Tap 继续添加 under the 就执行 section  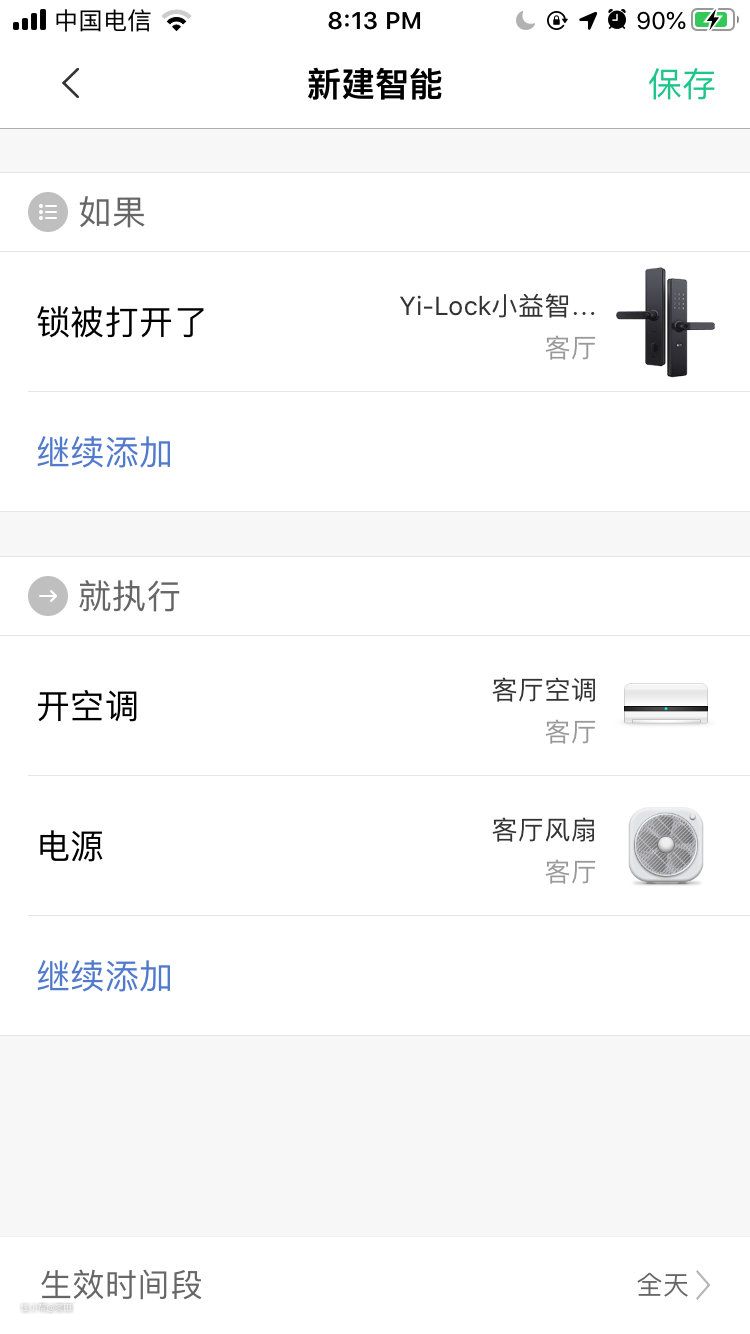tap(105, 977)
